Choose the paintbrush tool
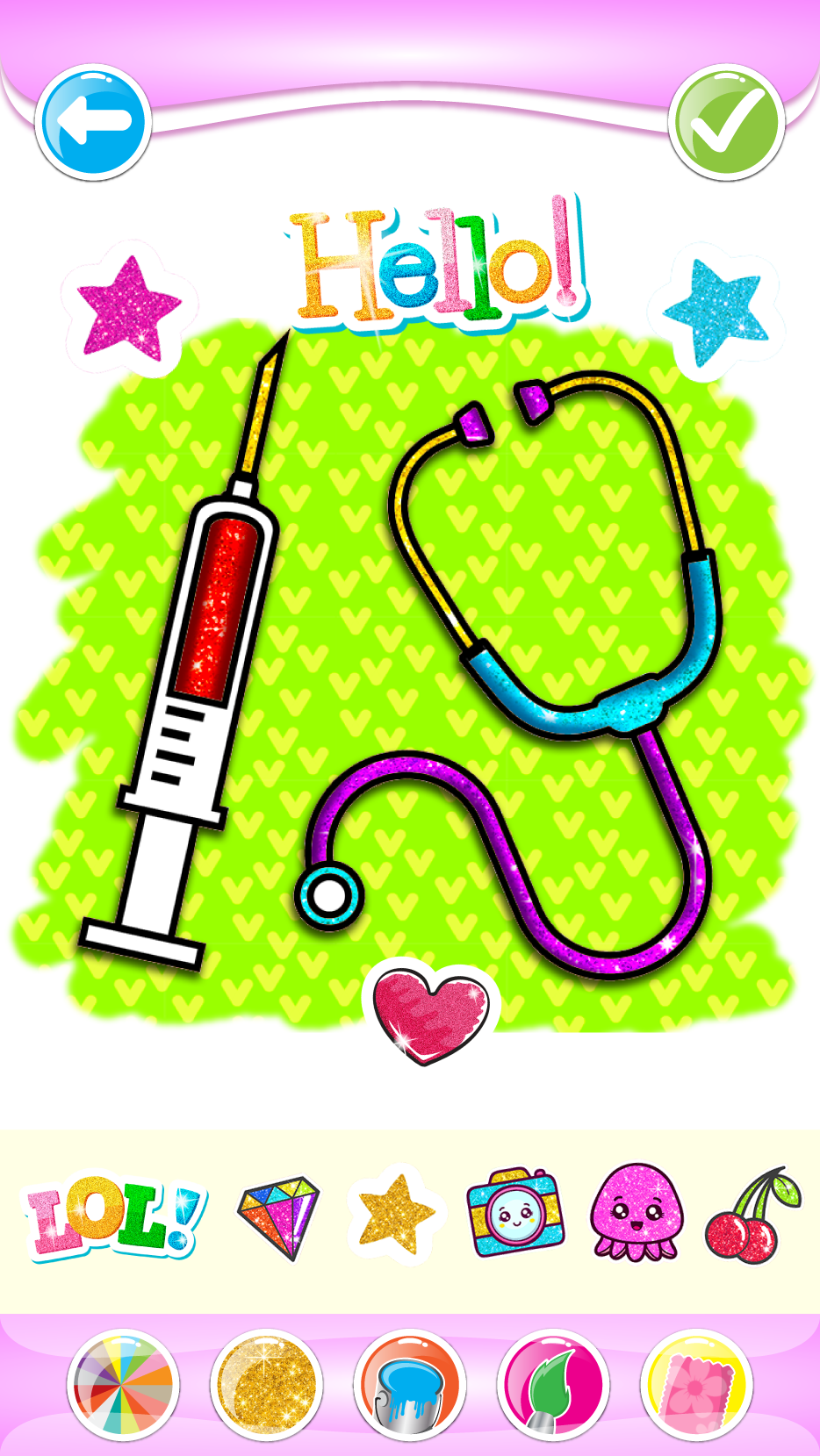The width and height of the screenshot is (820, 1456). tap(553, 1385)
